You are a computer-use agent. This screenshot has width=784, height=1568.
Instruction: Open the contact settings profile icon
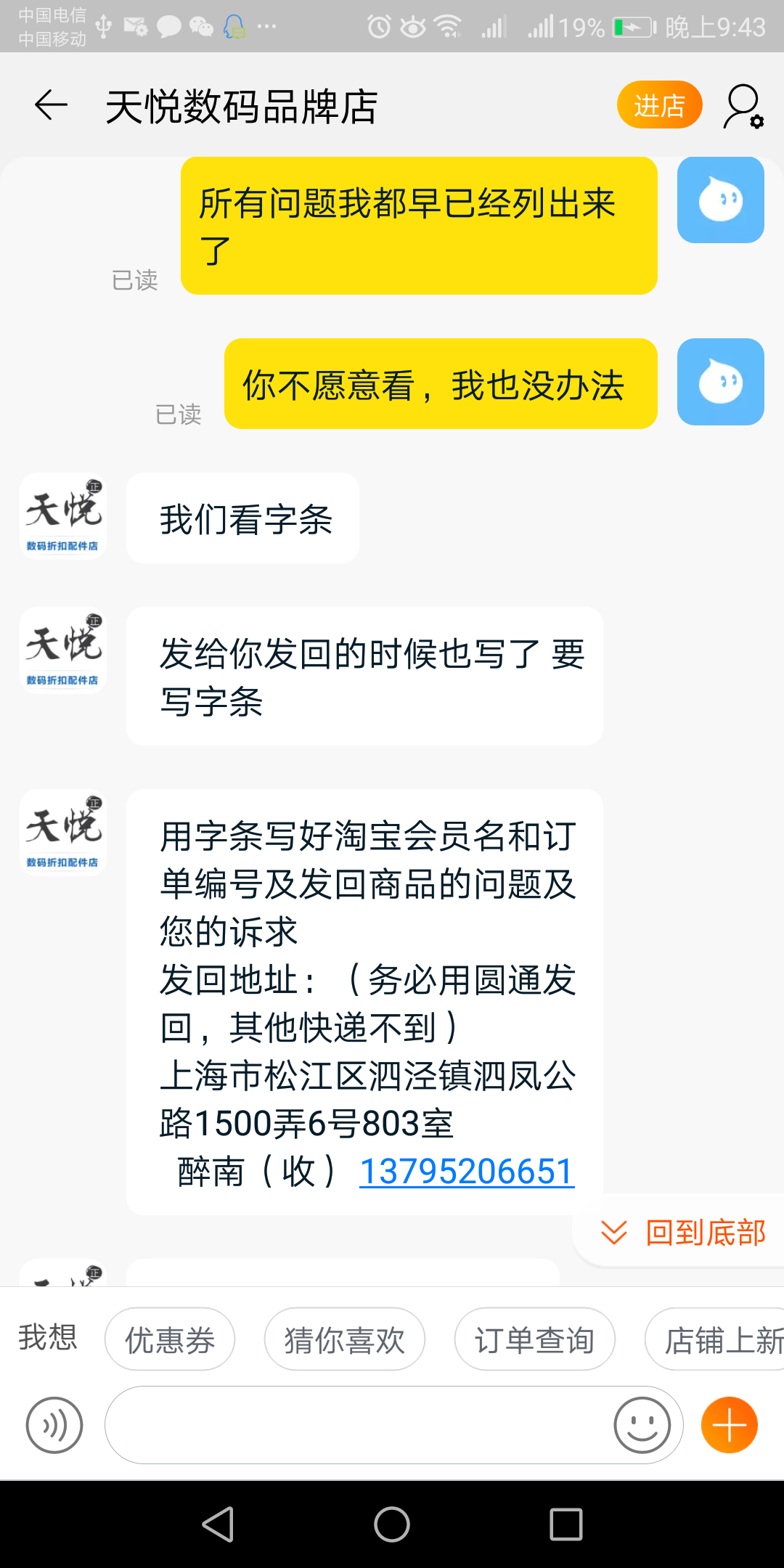743,106
